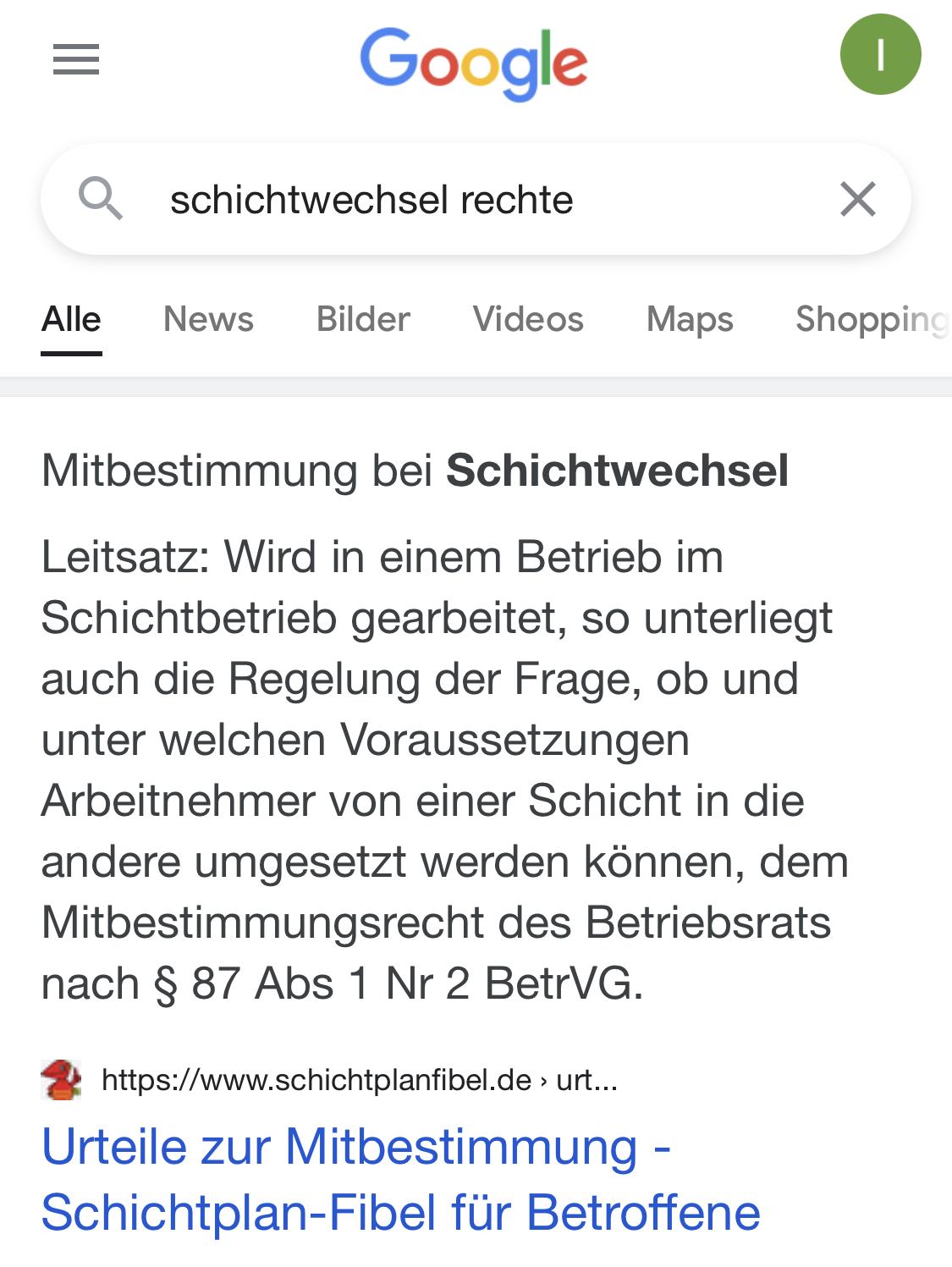
Task: Clear the search text
Action: point(857,200)
